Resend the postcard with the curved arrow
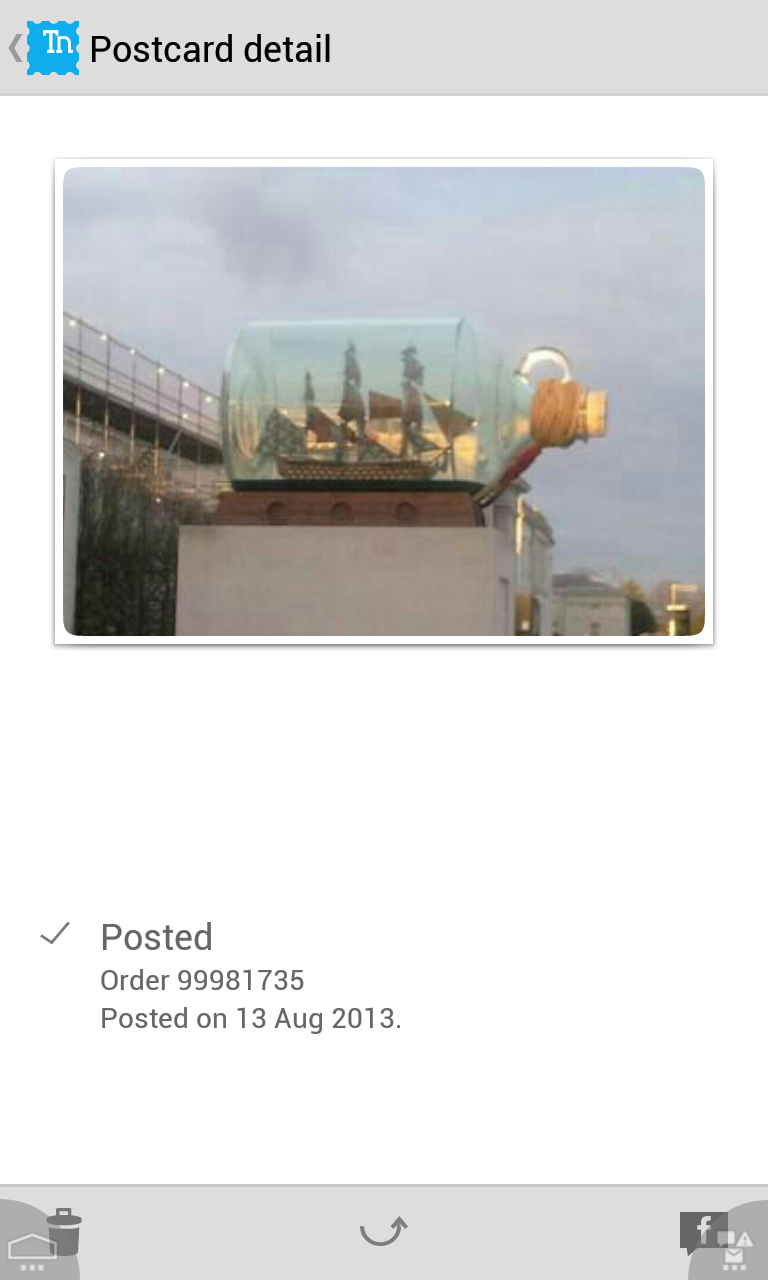Viewport: 768px width, 1280px height. (x=384, y=1231)
